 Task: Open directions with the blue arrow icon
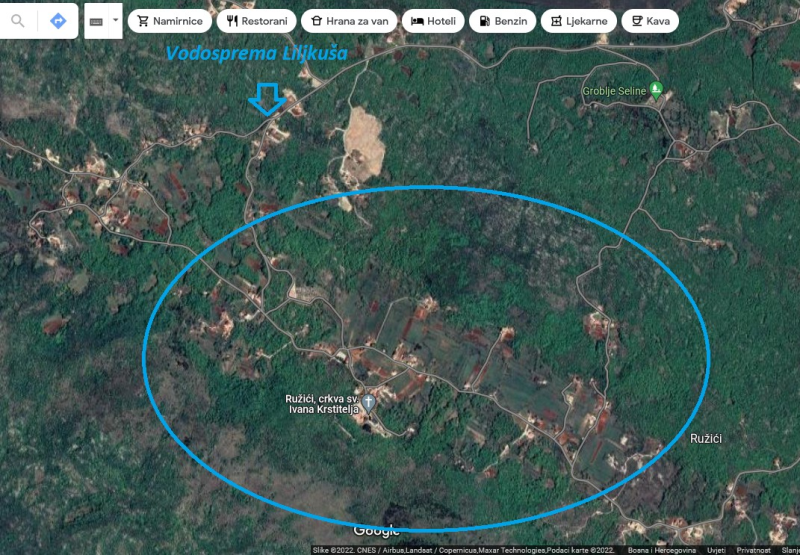[58, 21]
